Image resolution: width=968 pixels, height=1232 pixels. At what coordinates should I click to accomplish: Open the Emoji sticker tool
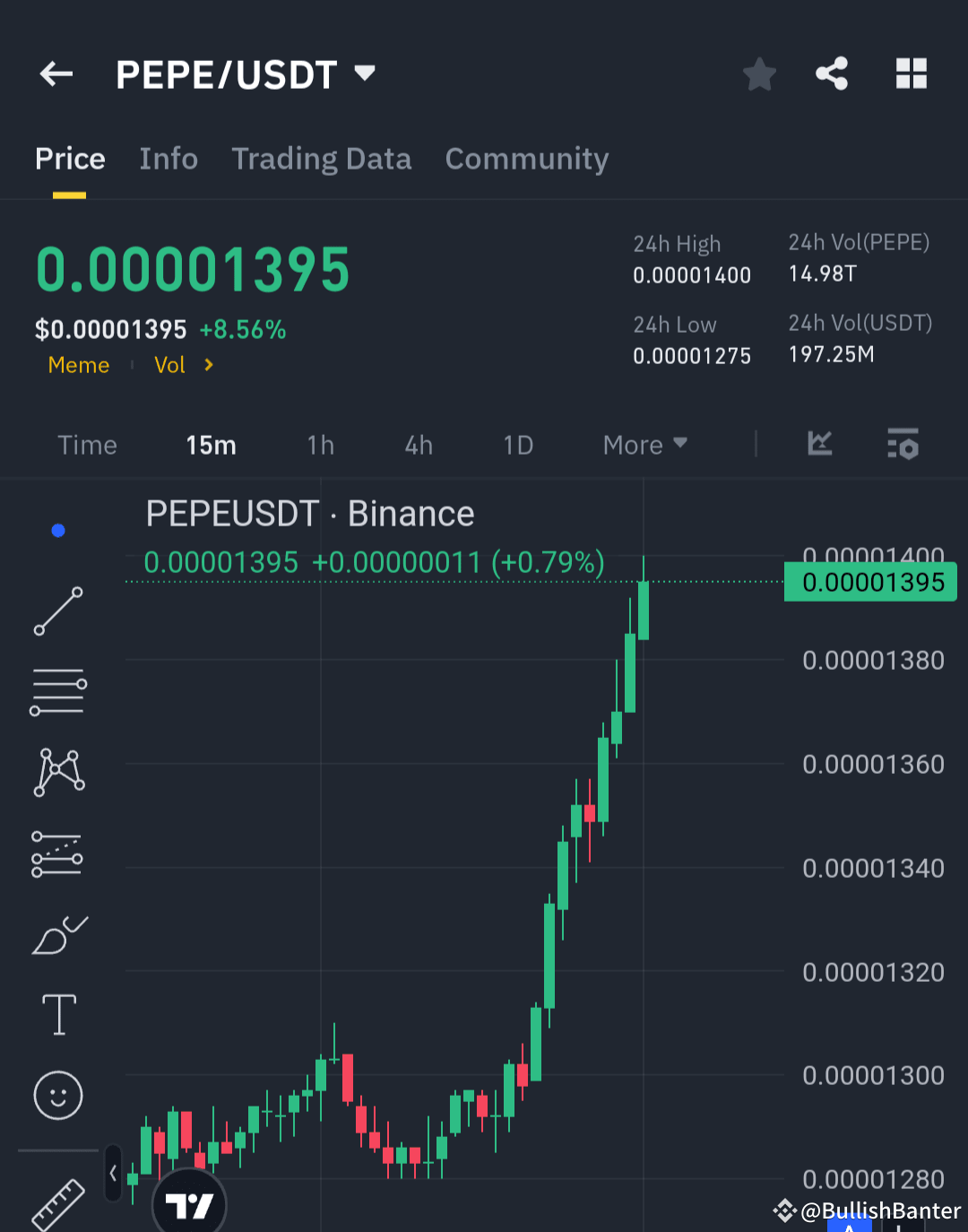57,1095
